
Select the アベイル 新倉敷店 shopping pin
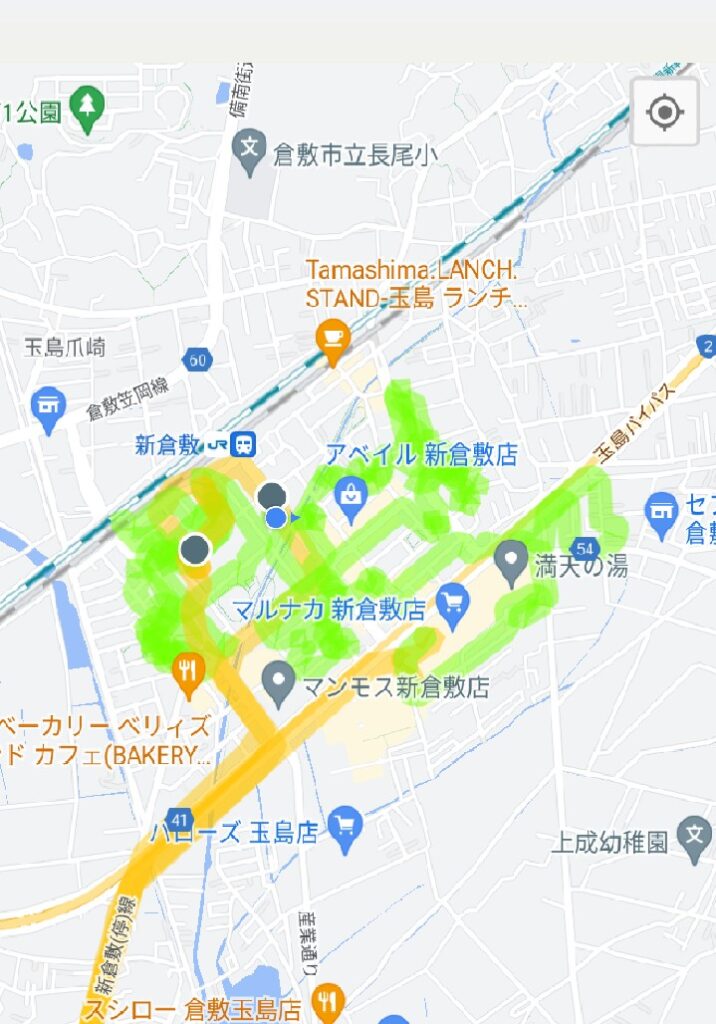(x=351, y=492)
